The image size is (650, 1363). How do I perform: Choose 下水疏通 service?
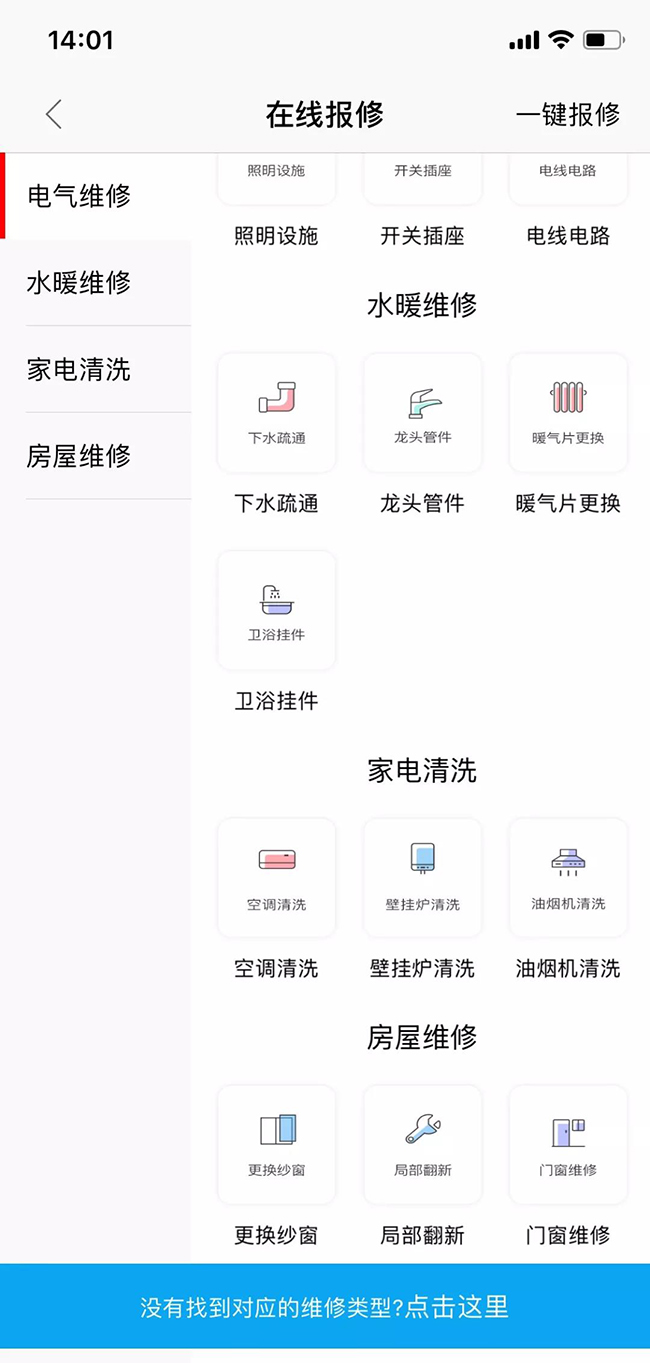point(276,413)
